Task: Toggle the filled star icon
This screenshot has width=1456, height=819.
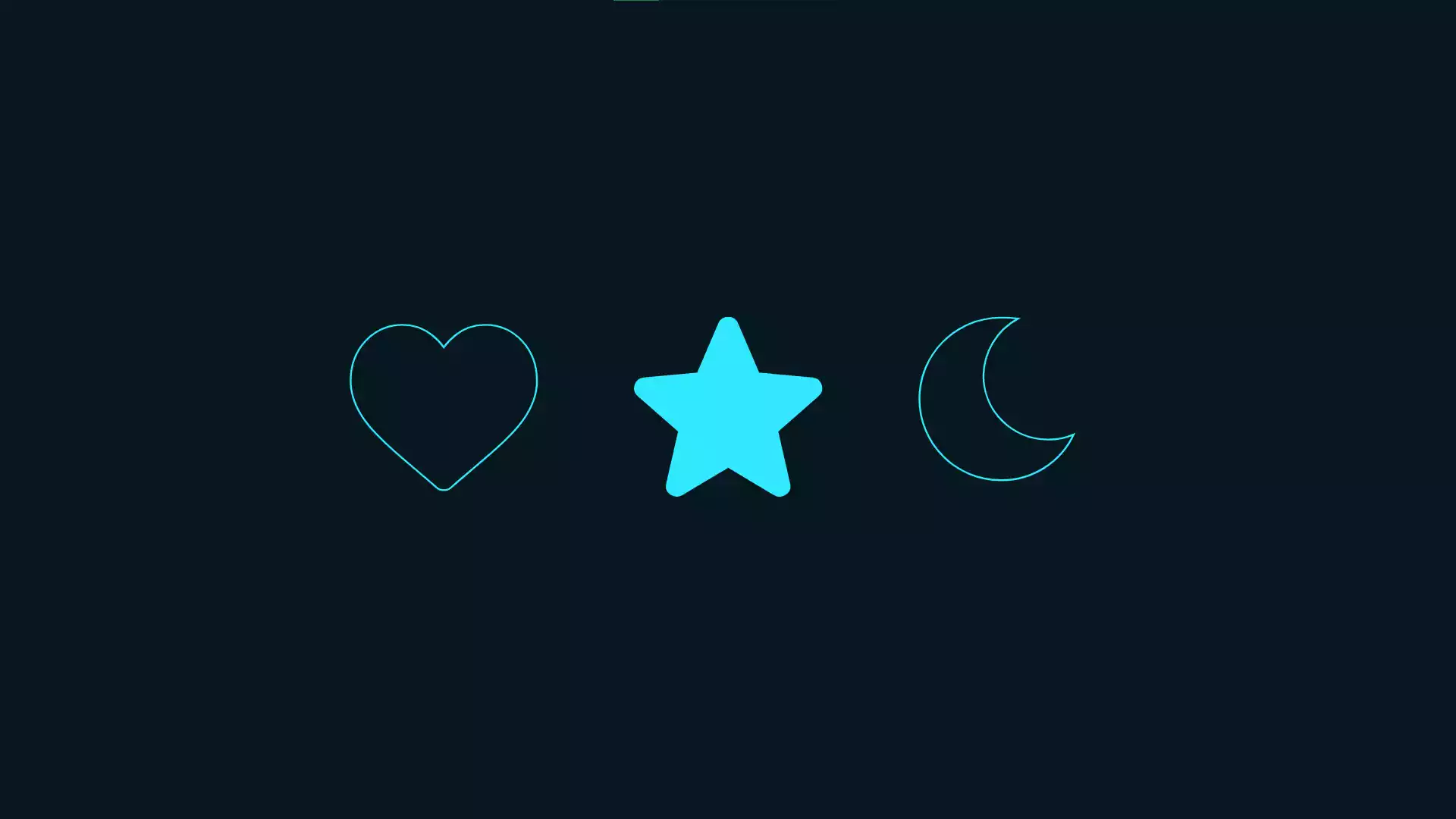Action: coord(728,409)
